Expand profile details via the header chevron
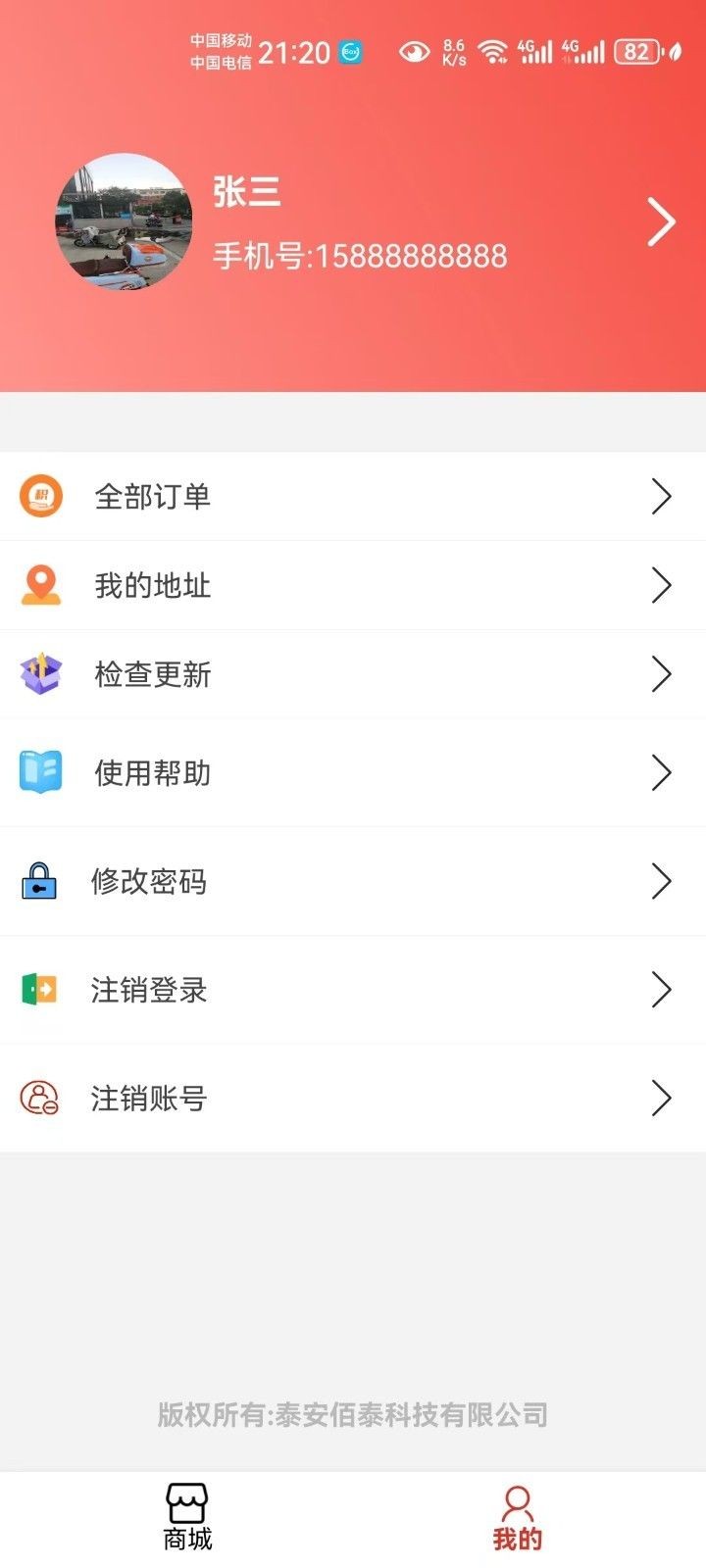Viewport: 706px width, 1568px height. pos(660,221)
